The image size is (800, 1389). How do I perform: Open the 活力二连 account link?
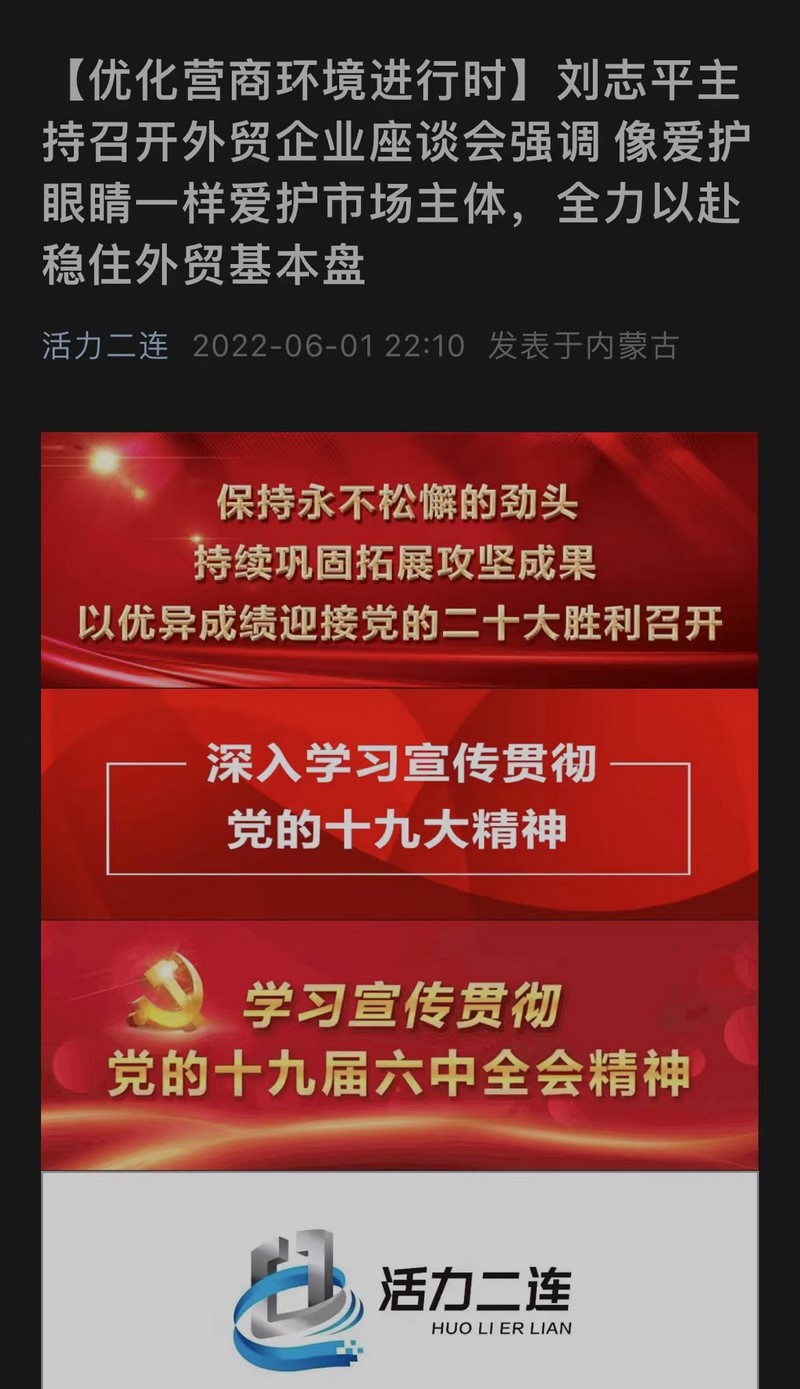(105, 346)
